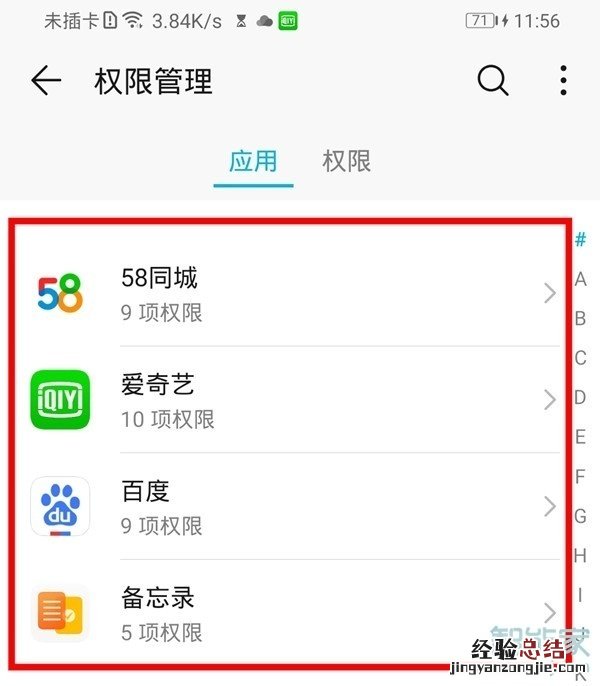The image size is (600, 686).
Task: Go back from 权限管理
Action: point(46,81)
